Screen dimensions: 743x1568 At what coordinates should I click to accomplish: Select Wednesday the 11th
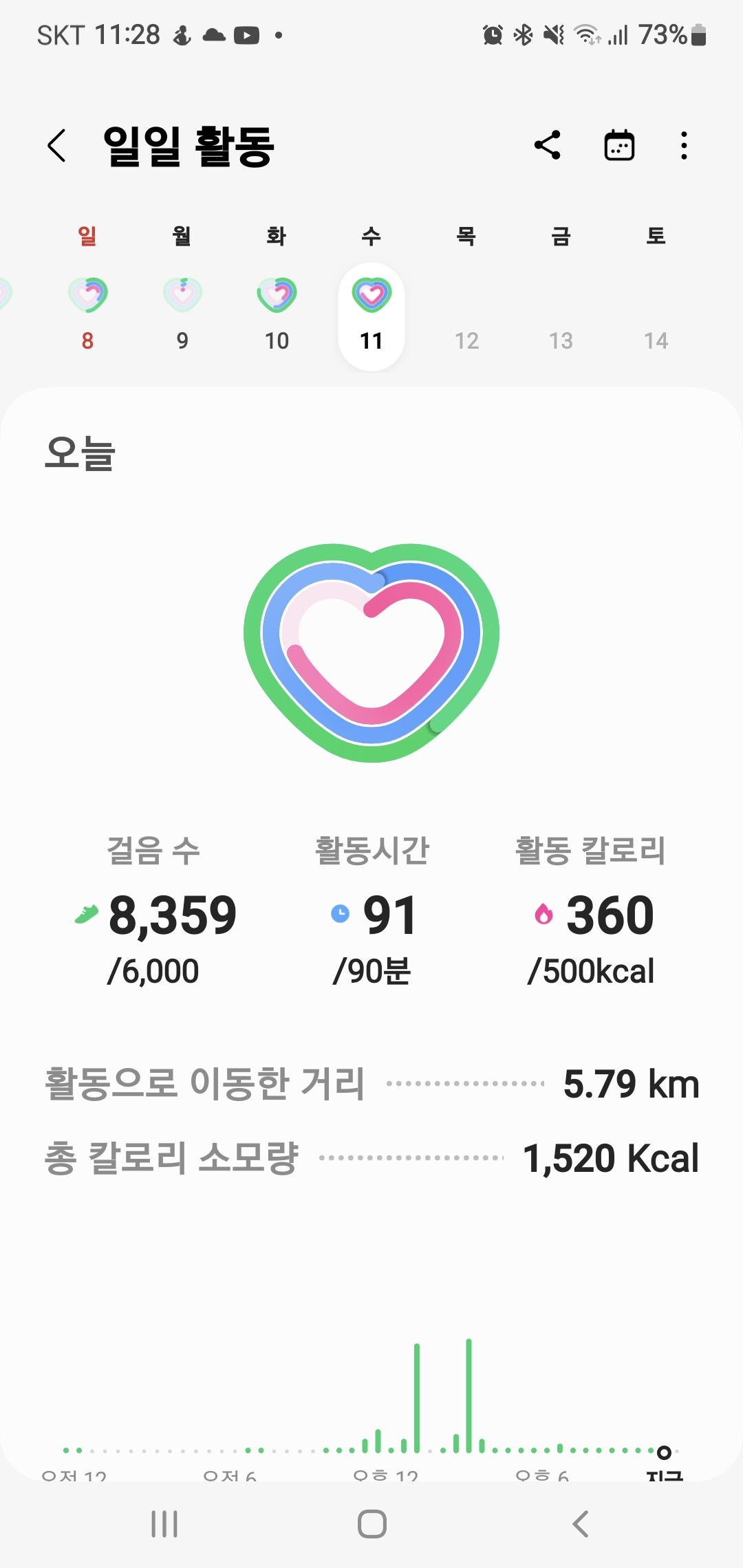371,316
